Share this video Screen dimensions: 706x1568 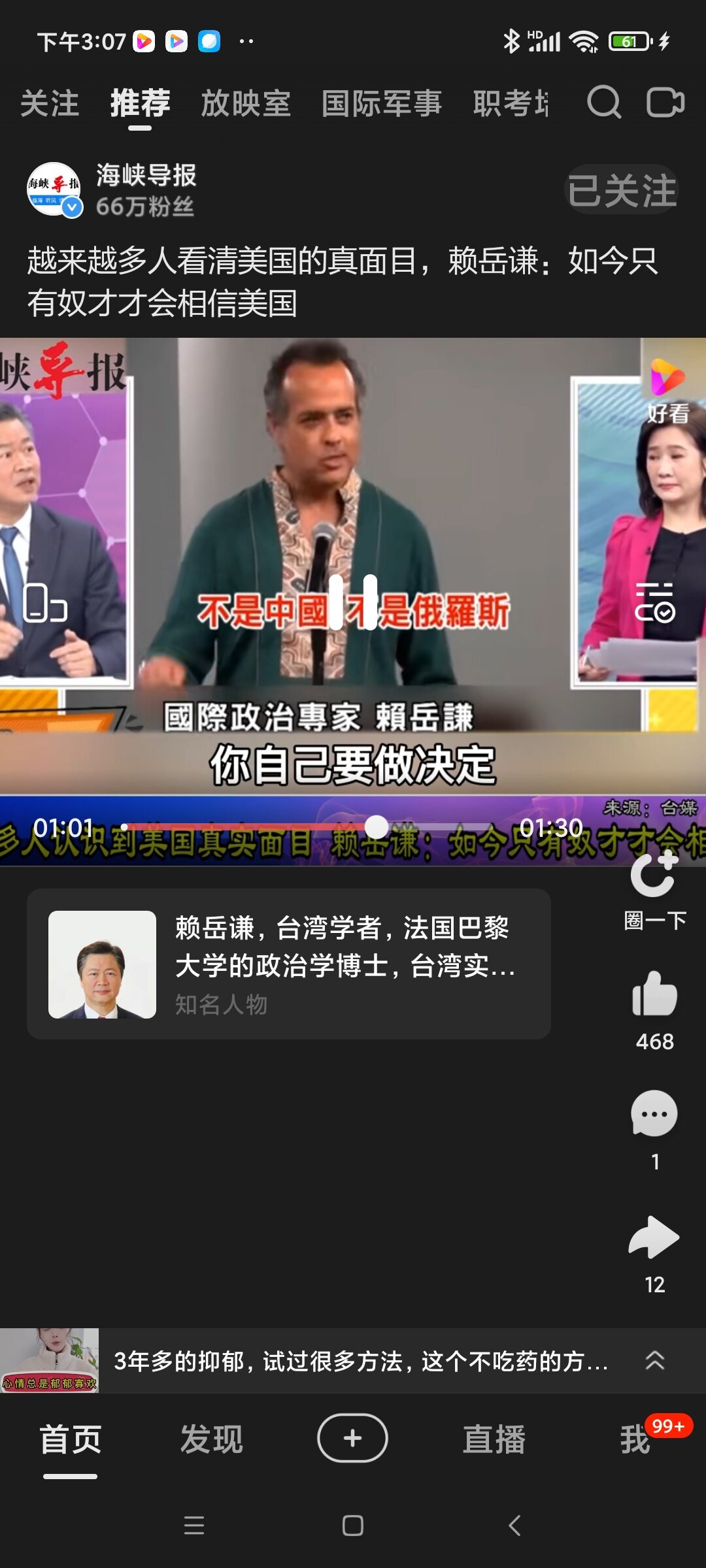[654, 1237]
